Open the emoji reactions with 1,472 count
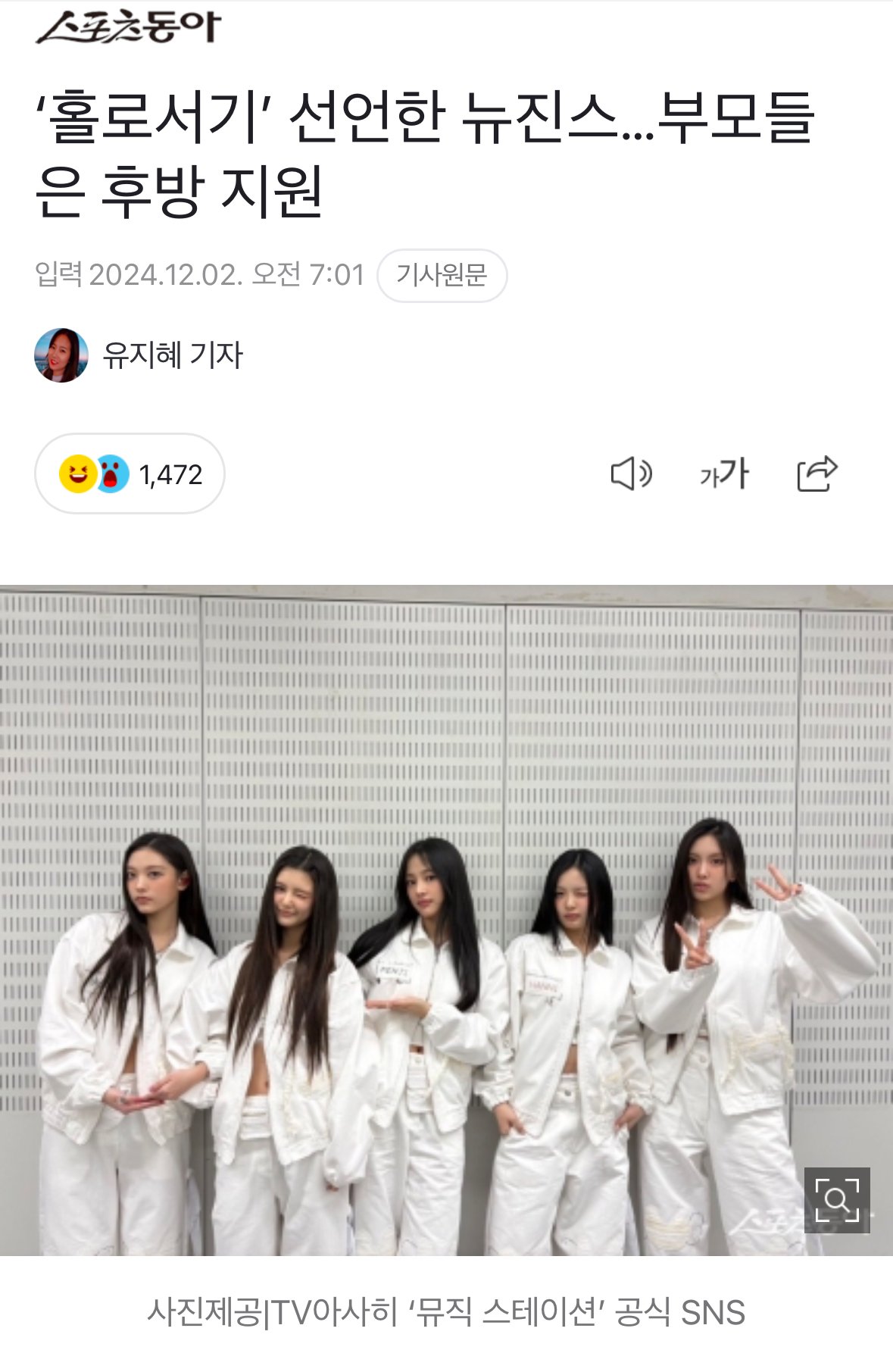Screen dimensions: 893x1372 (130, 474)
